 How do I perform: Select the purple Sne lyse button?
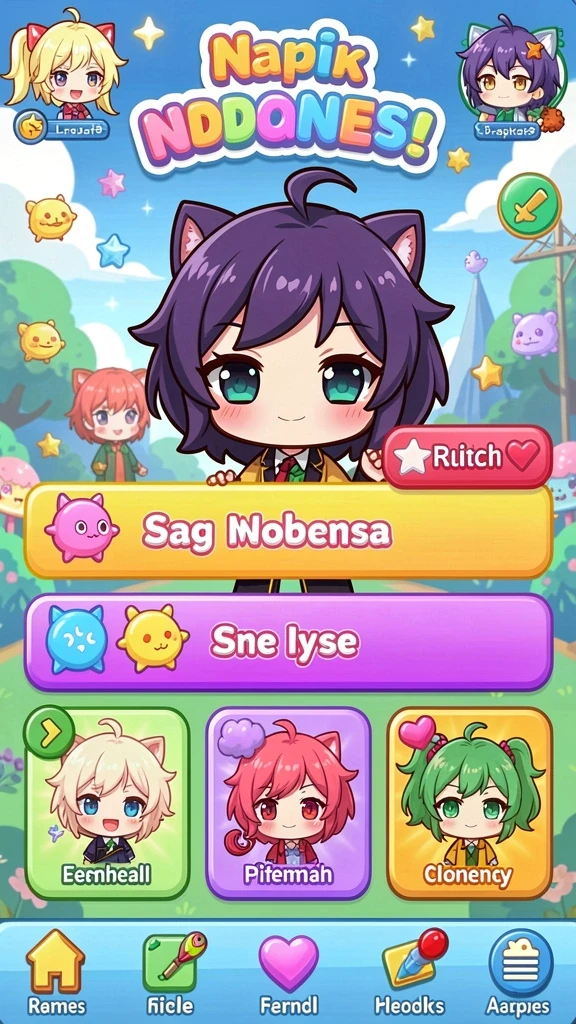tap(288, 642)
